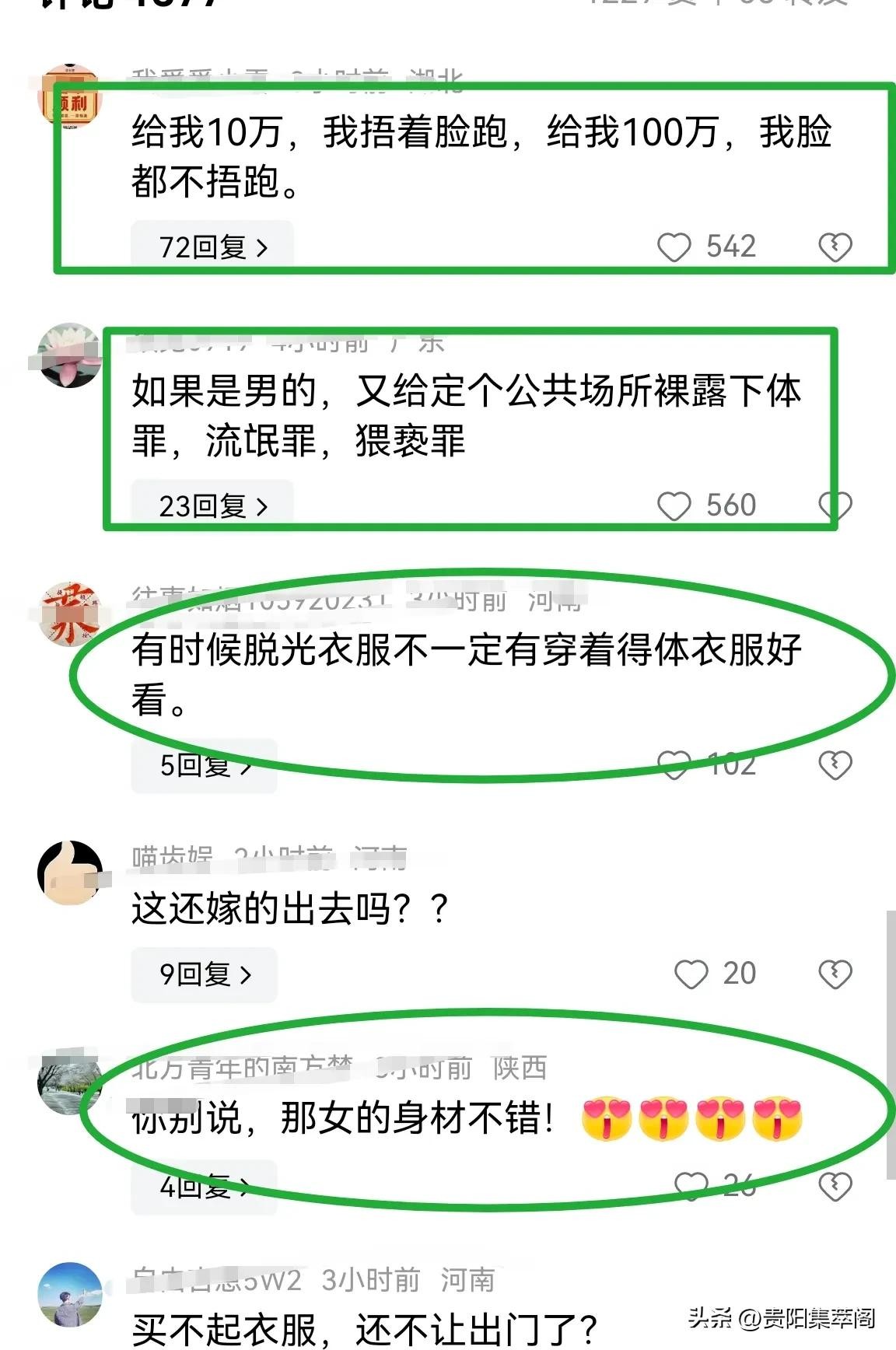This screenshot has height=1350, width=896.
Task: Expand the 9回复 replies button
Action: [x=204, y=974]
